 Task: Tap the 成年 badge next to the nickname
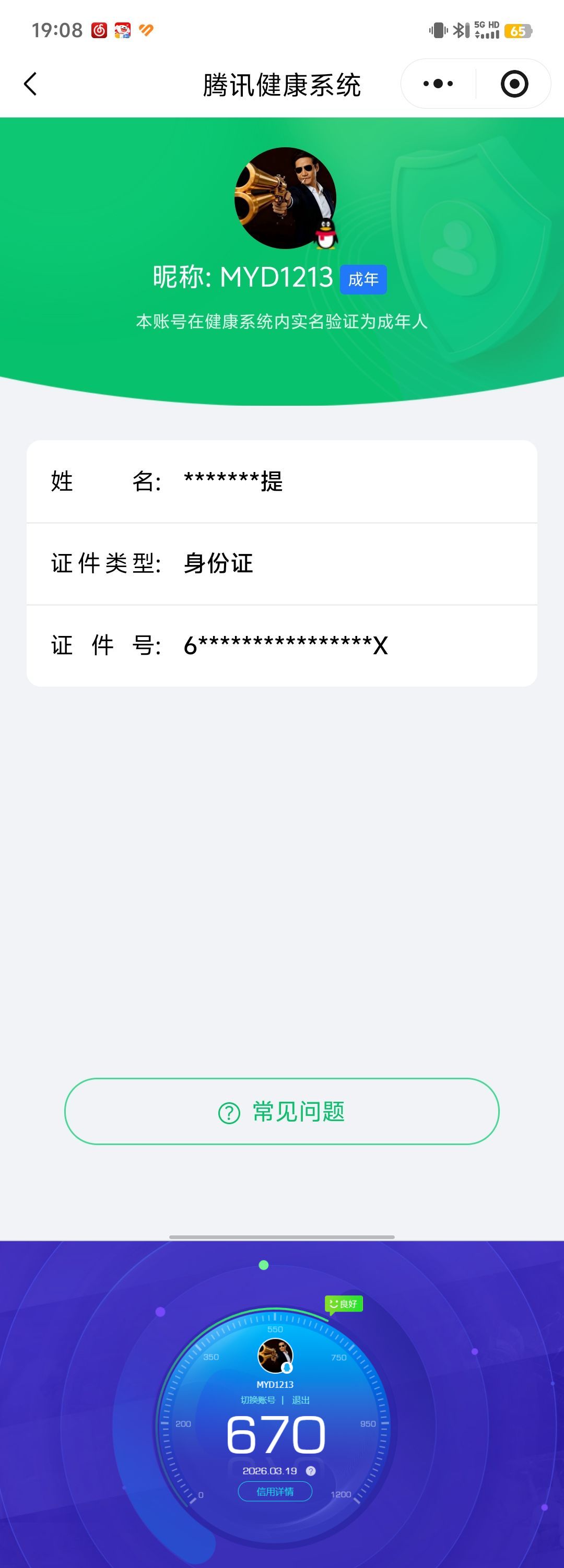tap(363, 279)
